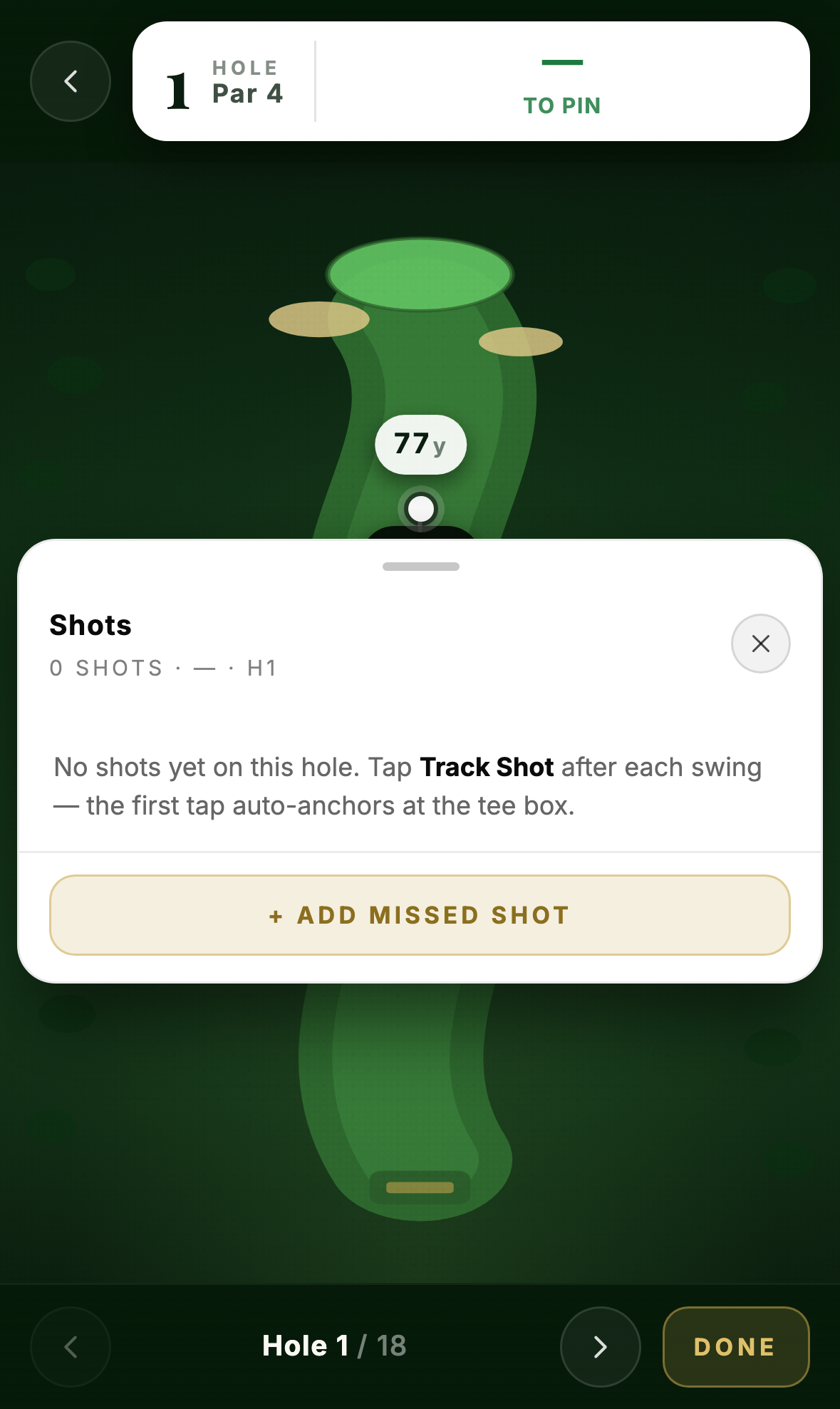Close the Shots panel

[760, 644]
